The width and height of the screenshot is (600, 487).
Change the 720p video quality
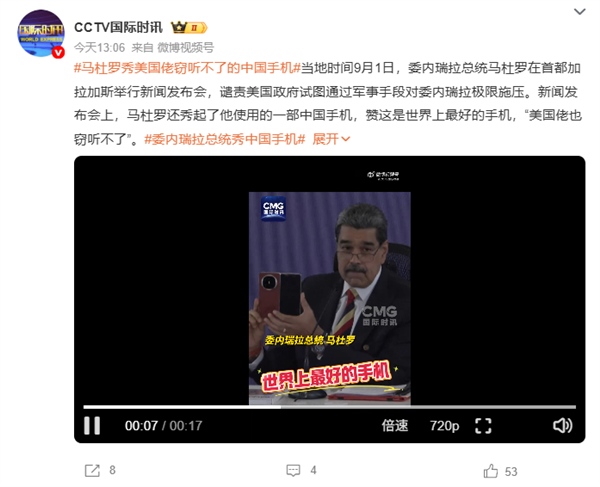pos(445,425)
